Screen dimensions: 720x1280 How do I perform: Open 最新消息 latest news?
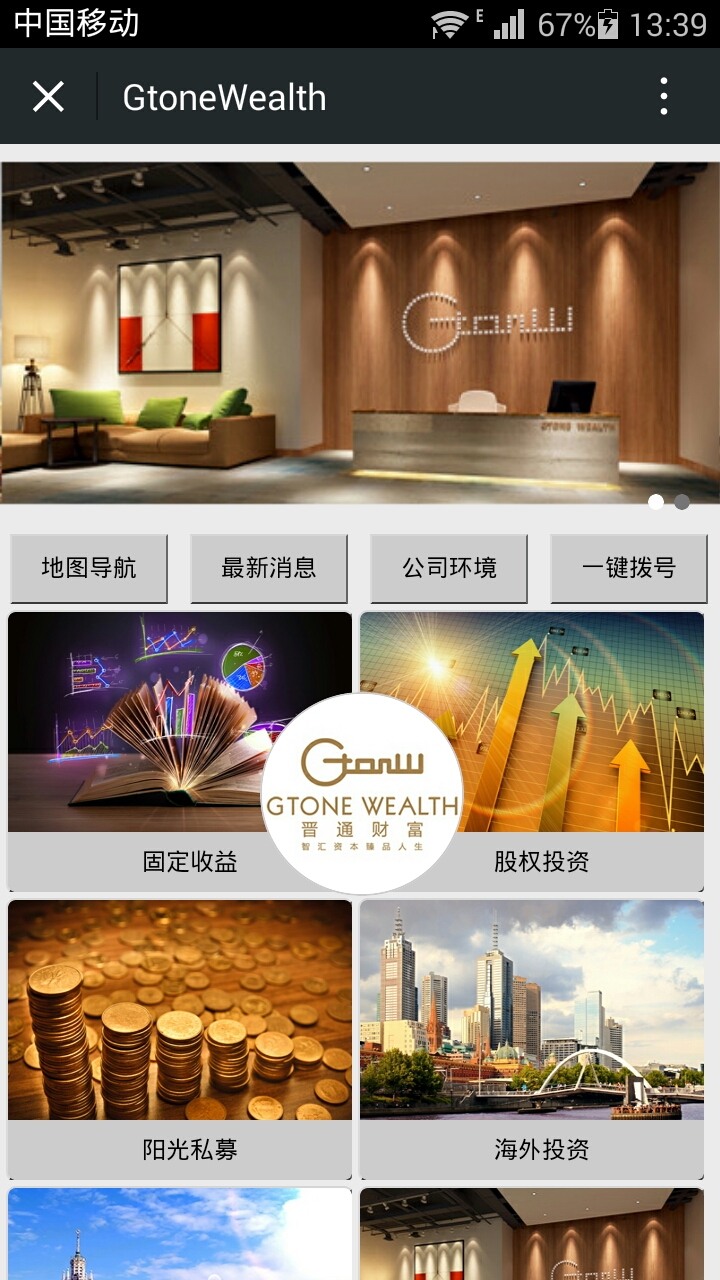(x=269, y=567)
